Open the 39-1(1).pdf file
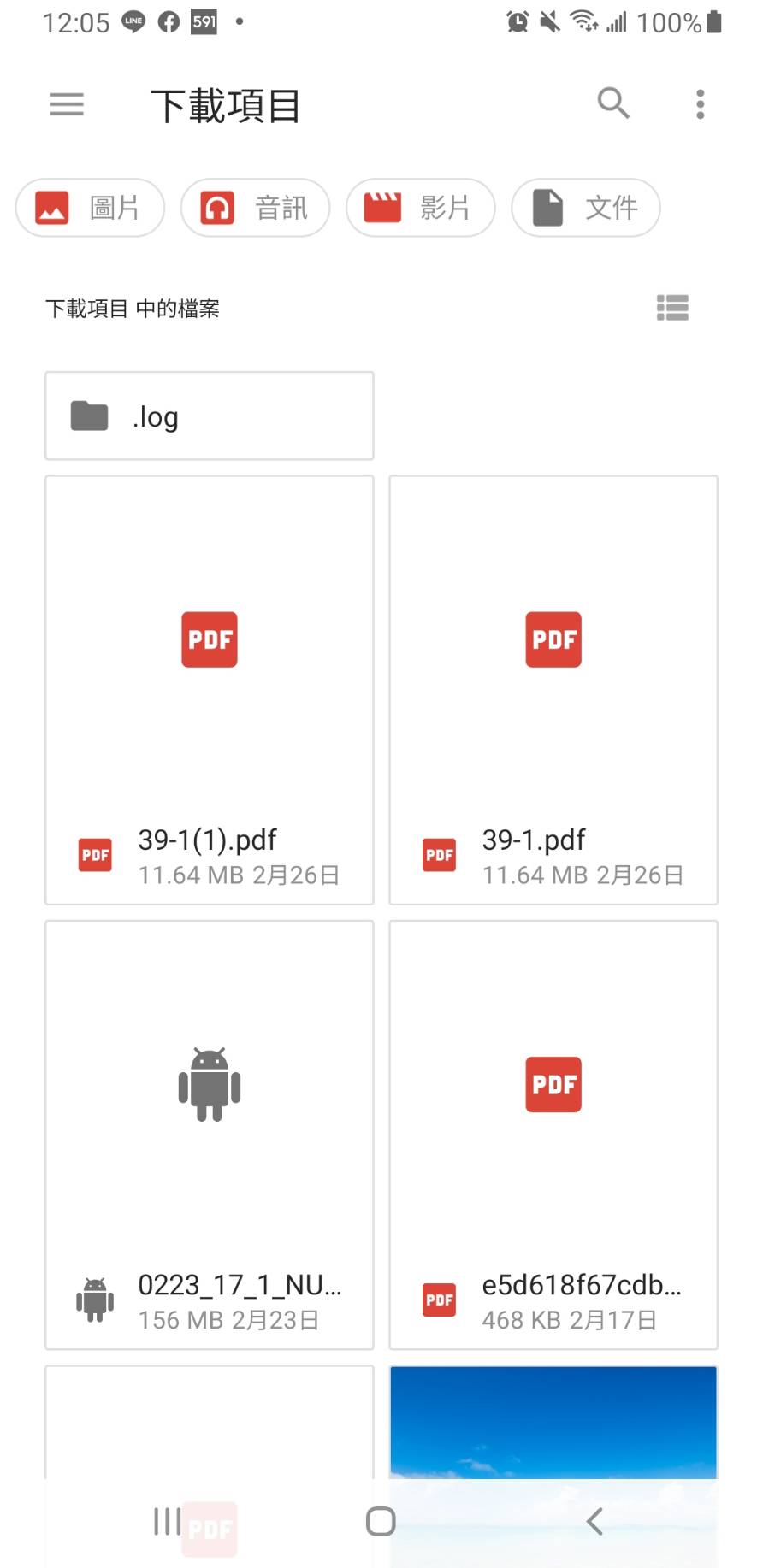 coord(210,690)
